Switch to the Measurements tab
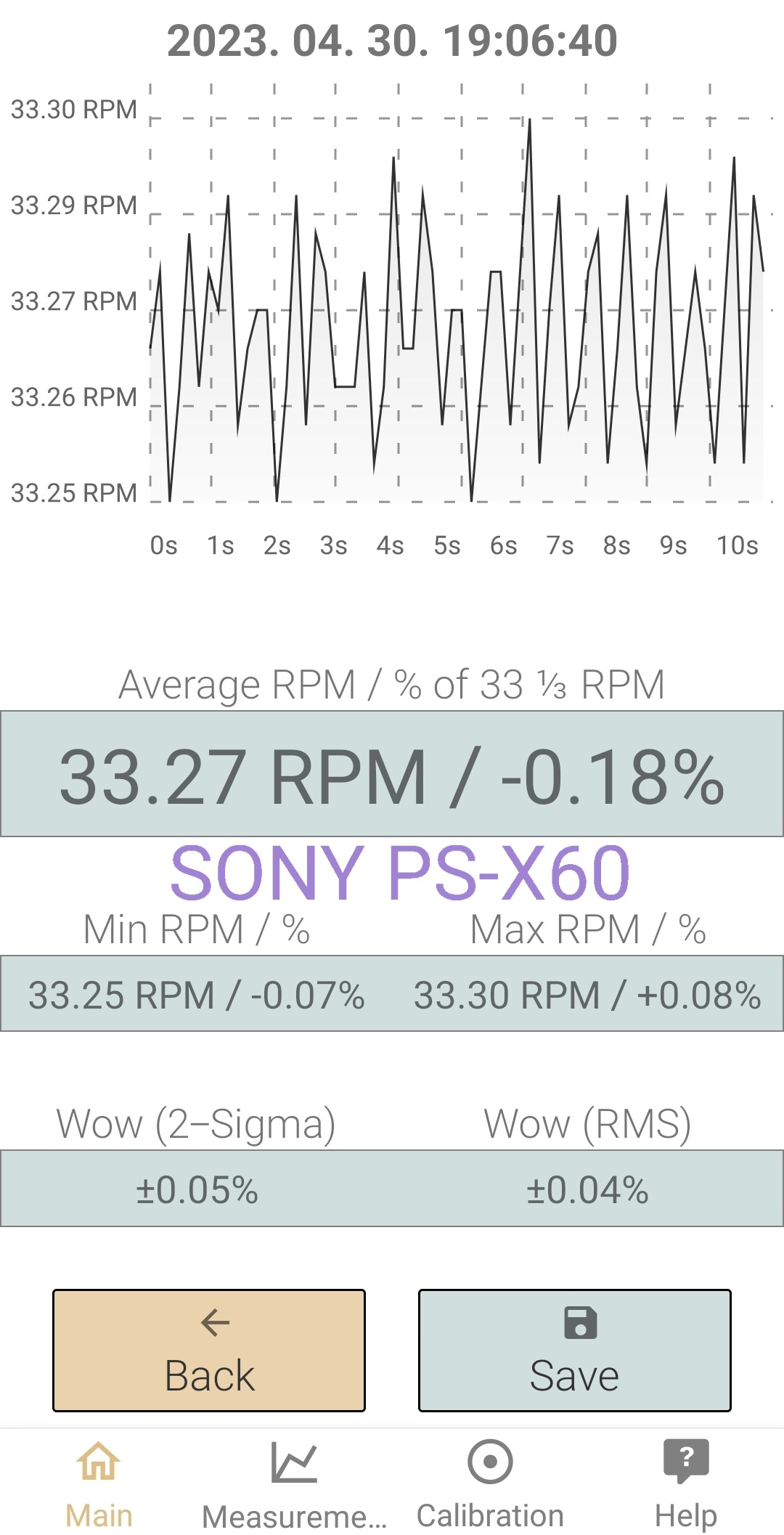The width and height of the screenshot is (784, 1535). point(295,1481)
